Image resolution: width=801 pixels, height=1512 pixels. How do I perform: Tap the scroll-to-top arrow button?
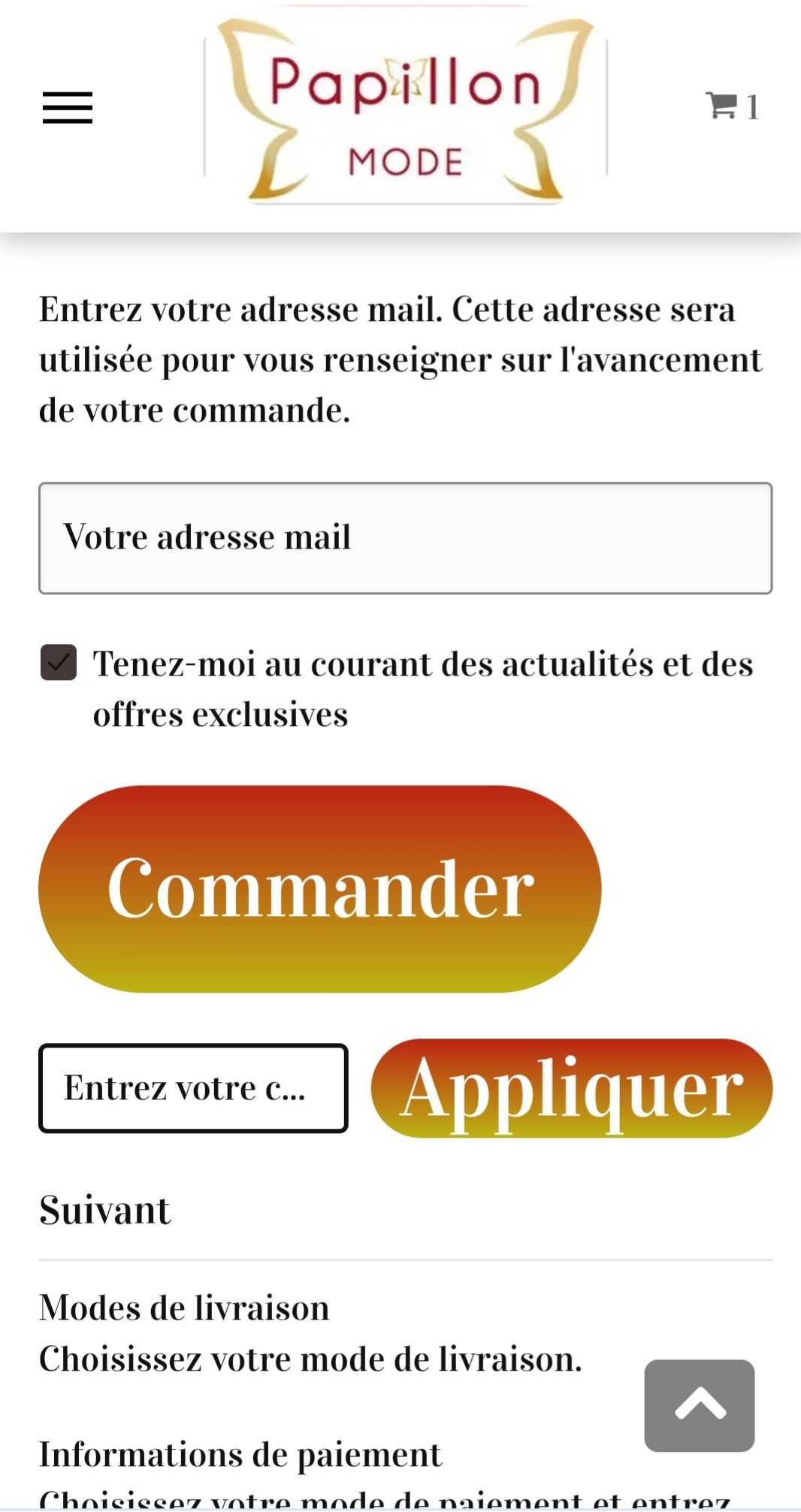699,1405
